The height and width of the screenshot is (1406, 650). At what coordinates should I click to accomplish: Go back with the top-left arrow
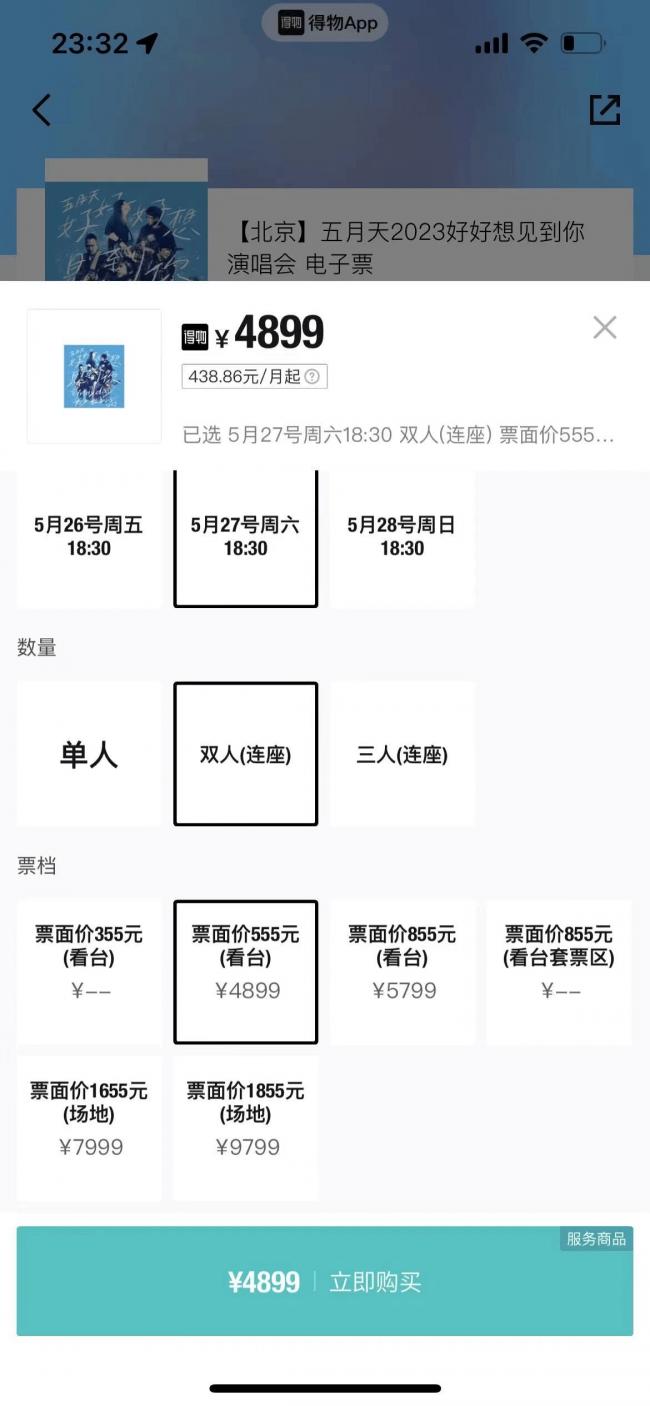tap(41, 110)
